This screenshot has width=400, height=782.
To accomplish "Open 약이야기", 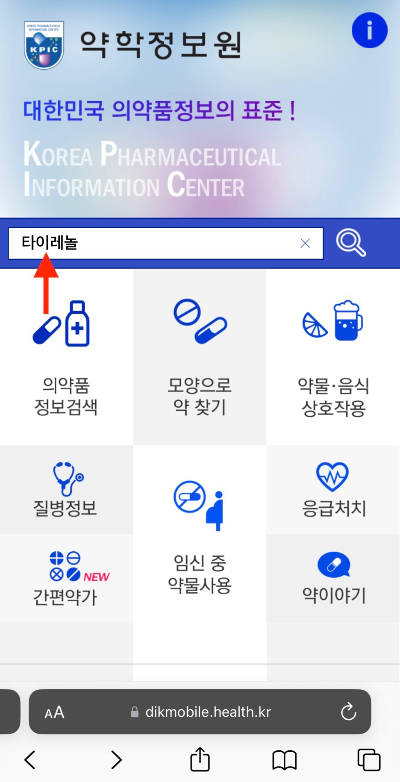I will click(333, 579).
